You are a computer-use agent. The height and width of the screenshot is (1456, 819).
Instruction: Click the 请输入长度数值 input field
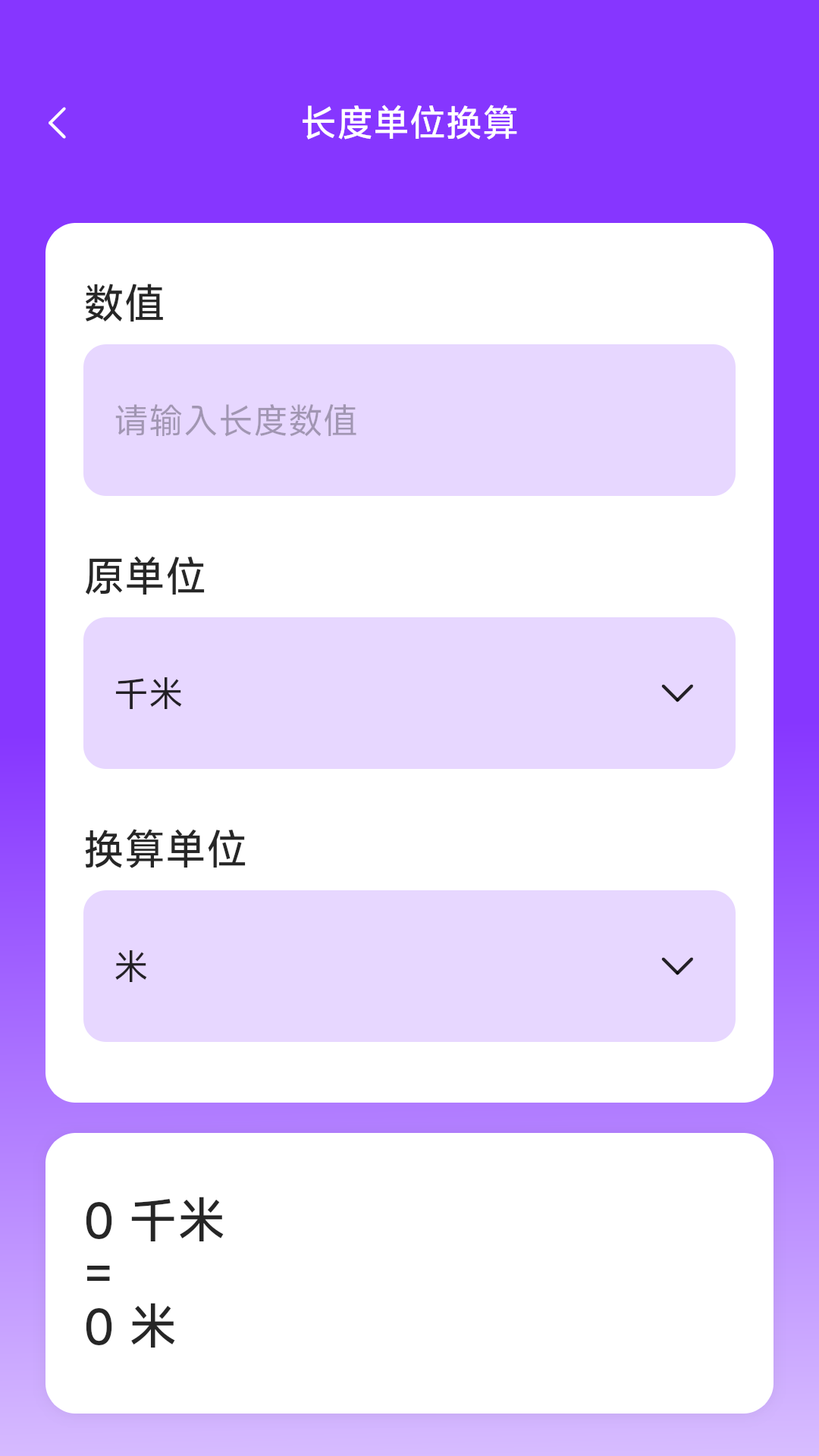click(x=409, y=419)
